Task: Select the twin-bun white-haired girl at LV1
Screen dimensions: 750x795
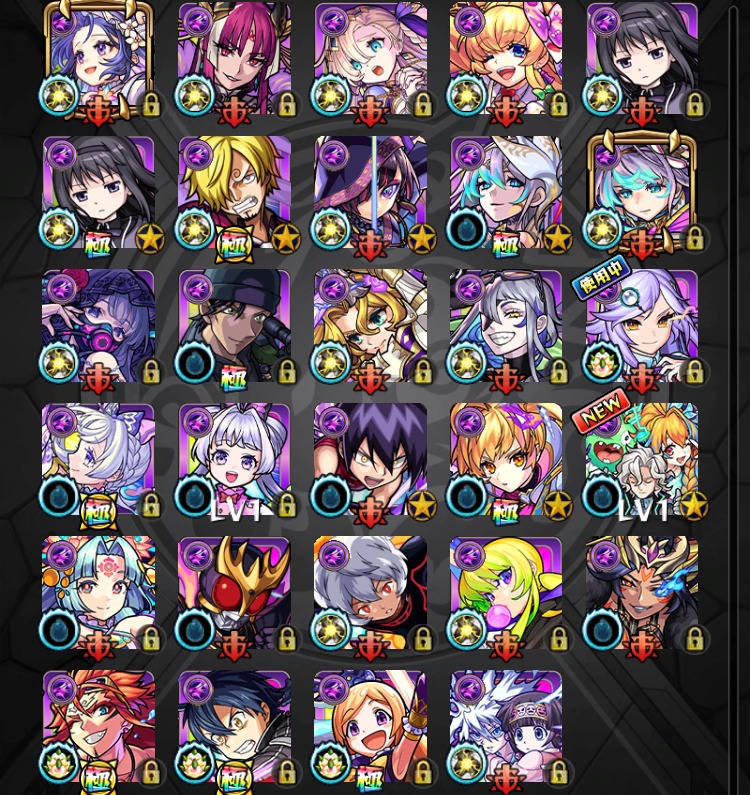Action: (234, 460)
